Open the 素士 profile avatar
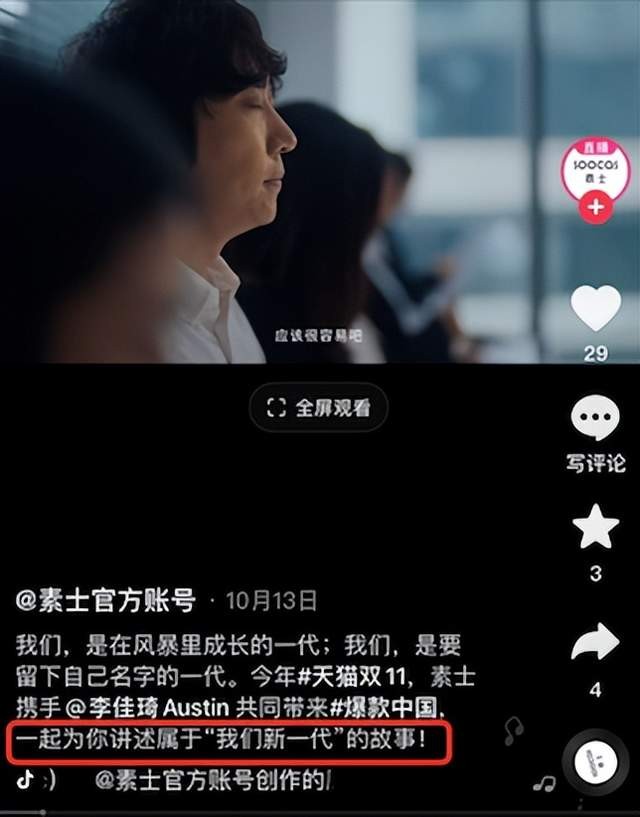Viewport: 640px width, 817px height. click(x=595, y=167)
